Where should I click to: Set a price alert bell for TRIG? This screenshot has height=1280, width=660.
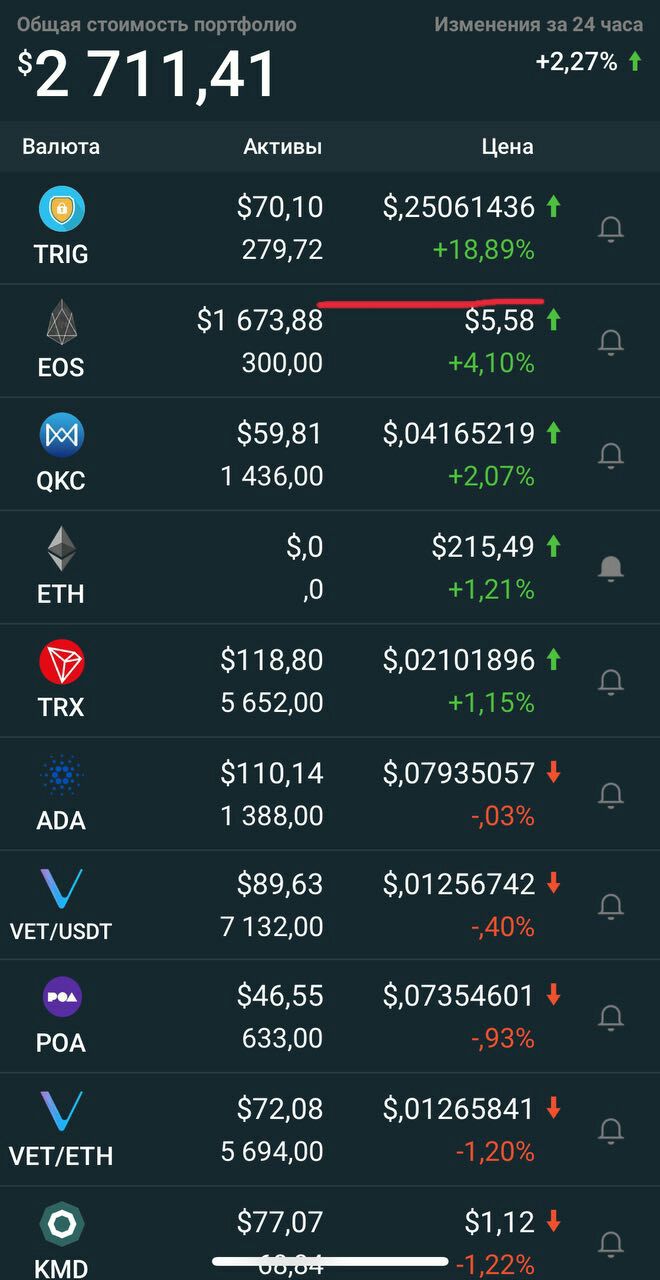(611, 229)
